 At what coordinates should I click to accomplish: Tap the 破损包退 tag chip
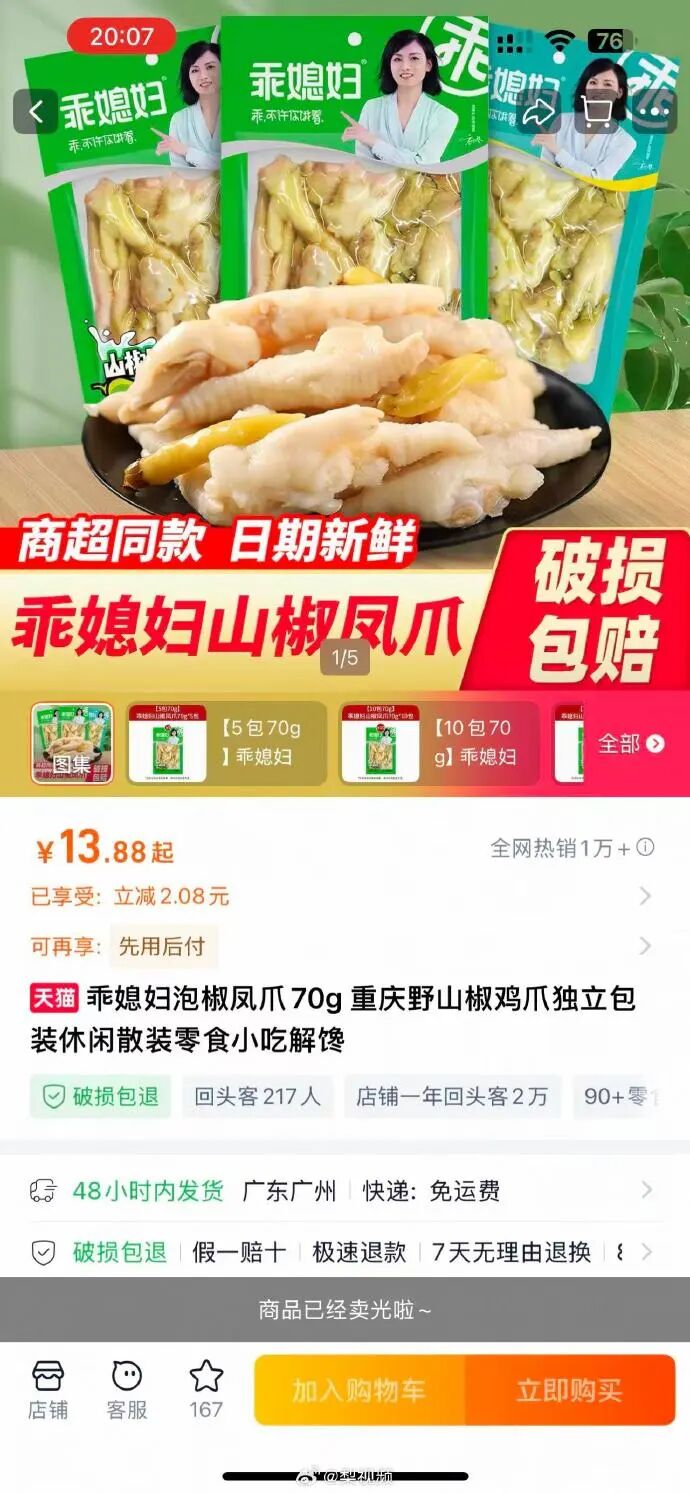[x=100, y=1096]
